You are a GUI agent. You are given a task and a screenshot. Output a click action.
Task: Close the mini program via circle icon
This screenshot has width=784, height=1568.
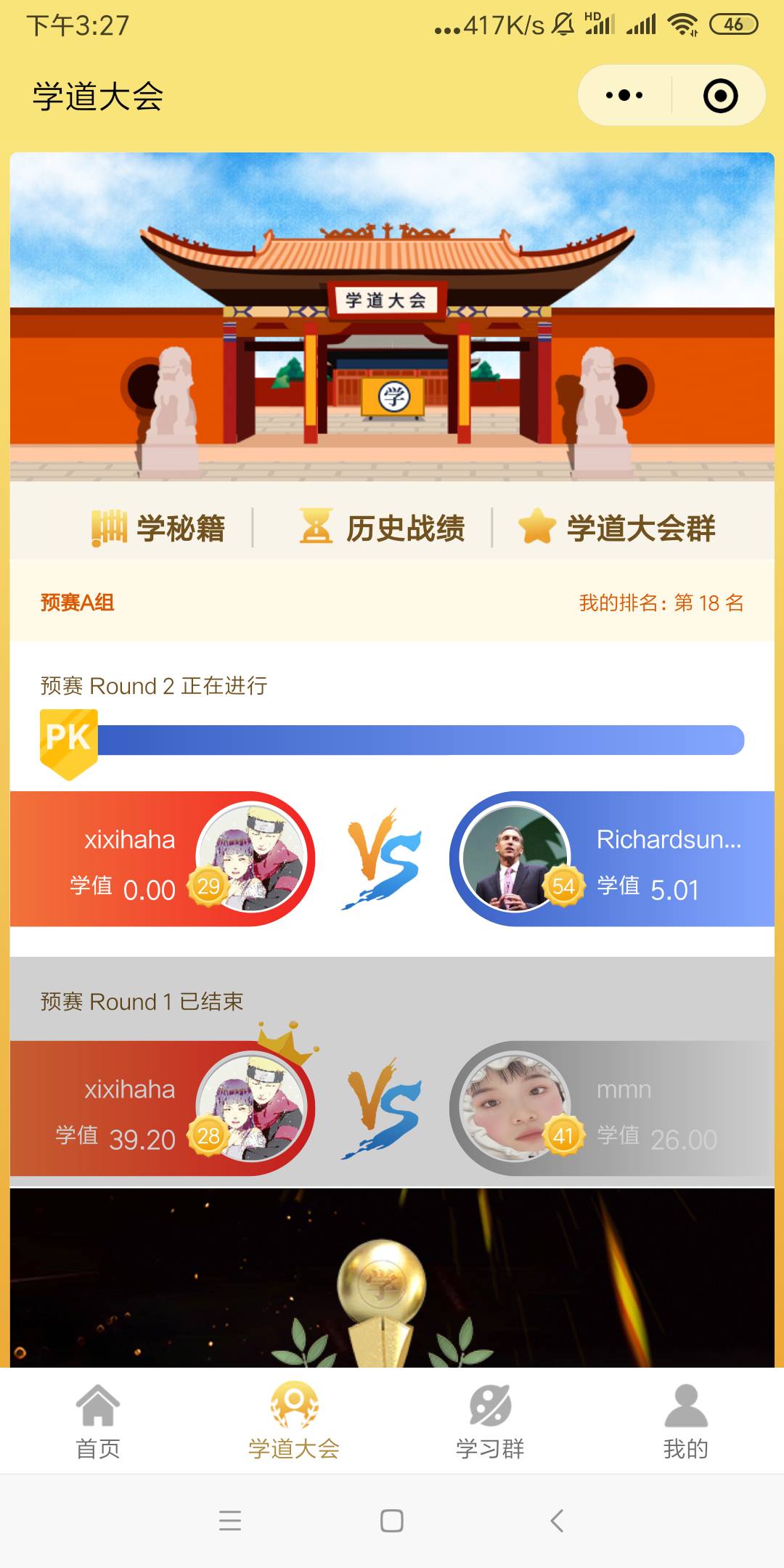(x=720, y=95)
